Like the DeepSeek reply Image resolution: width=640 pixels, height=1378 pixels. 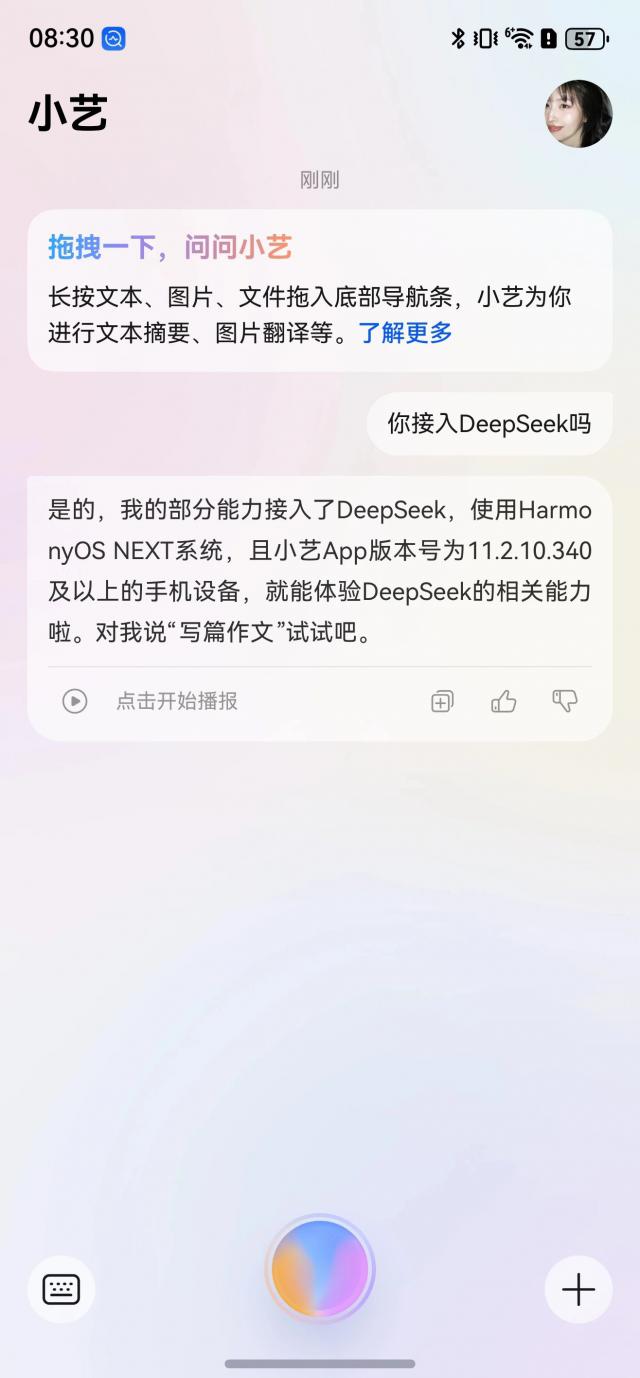pyautogui.click(x=503, y=701)
